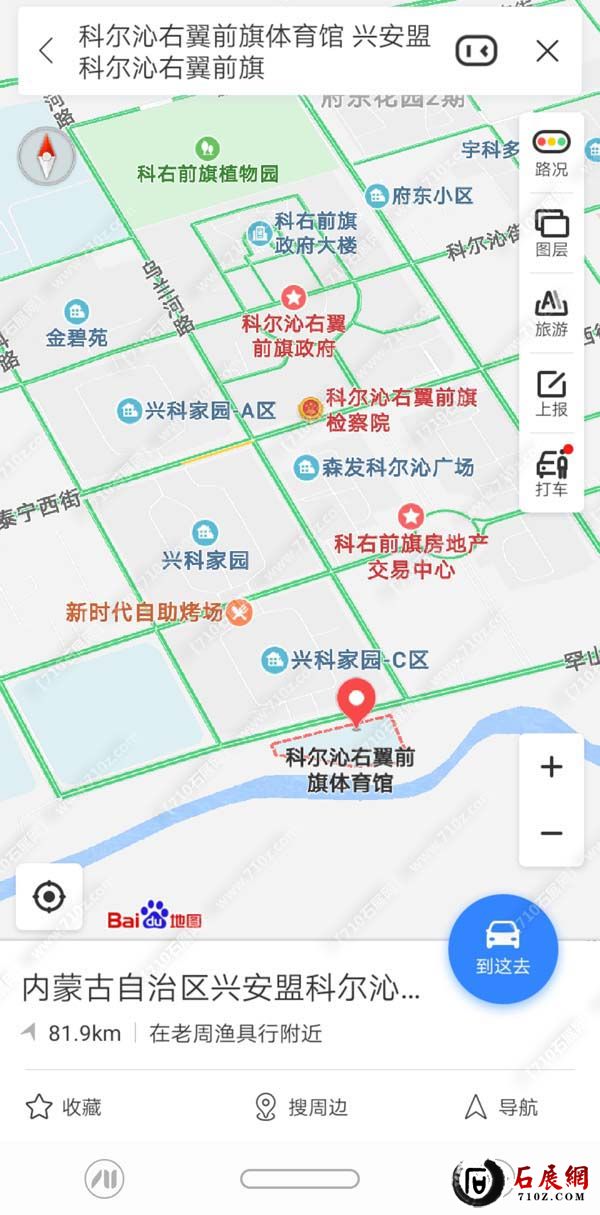This screenshot has height=1215, width=600.
Task: Zoom out with the minus button
Action: tap(551, 833)
